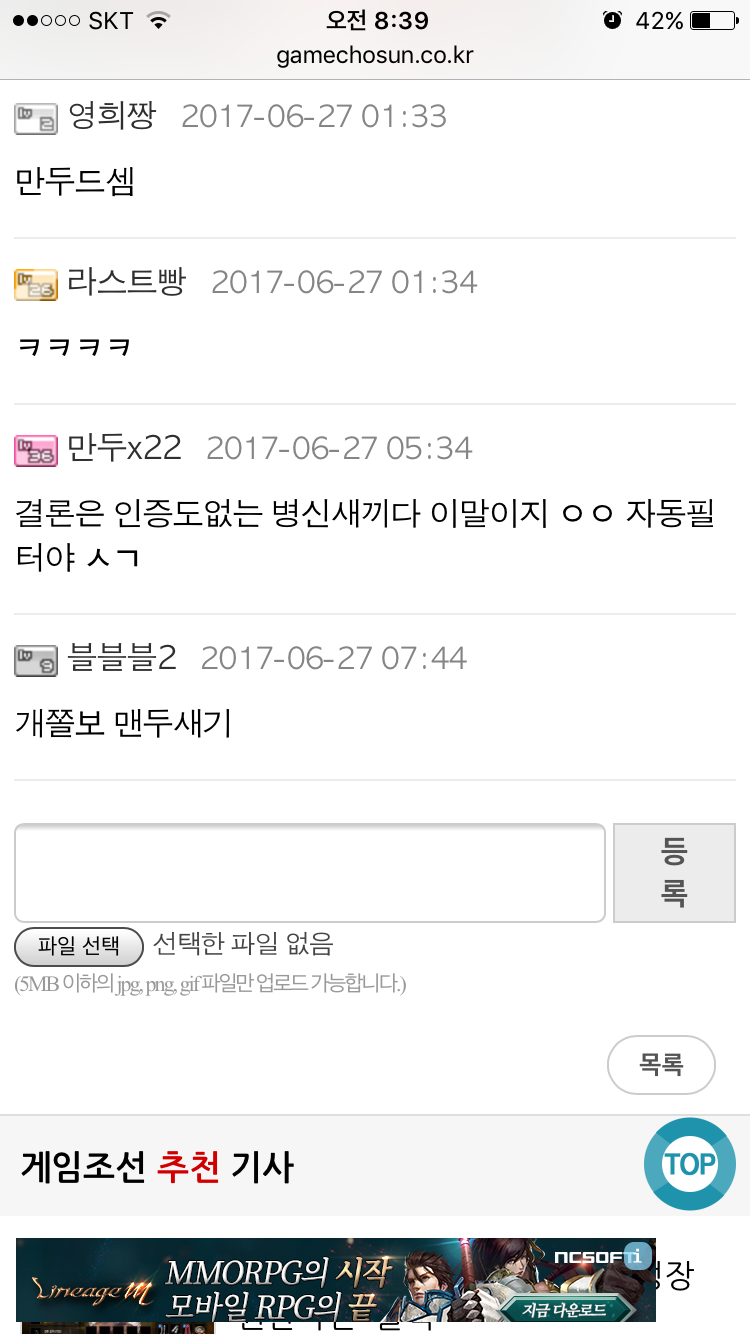Choose a file with 파일 선택
The width and height of the screenshot is (750, 1334).
coord(79,946)
